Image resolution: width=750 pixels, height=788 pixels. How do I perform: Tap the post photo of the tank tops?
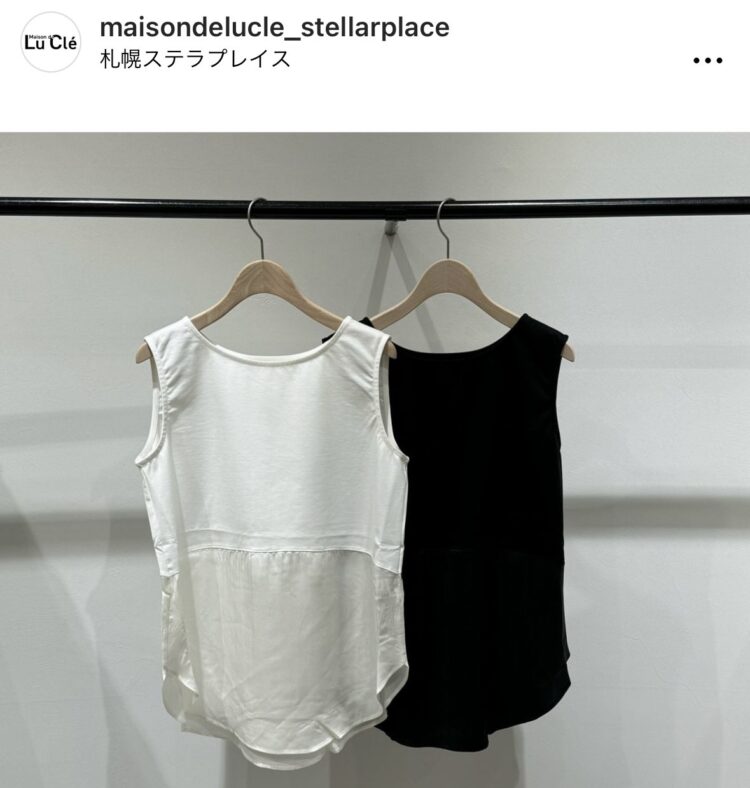375,460
